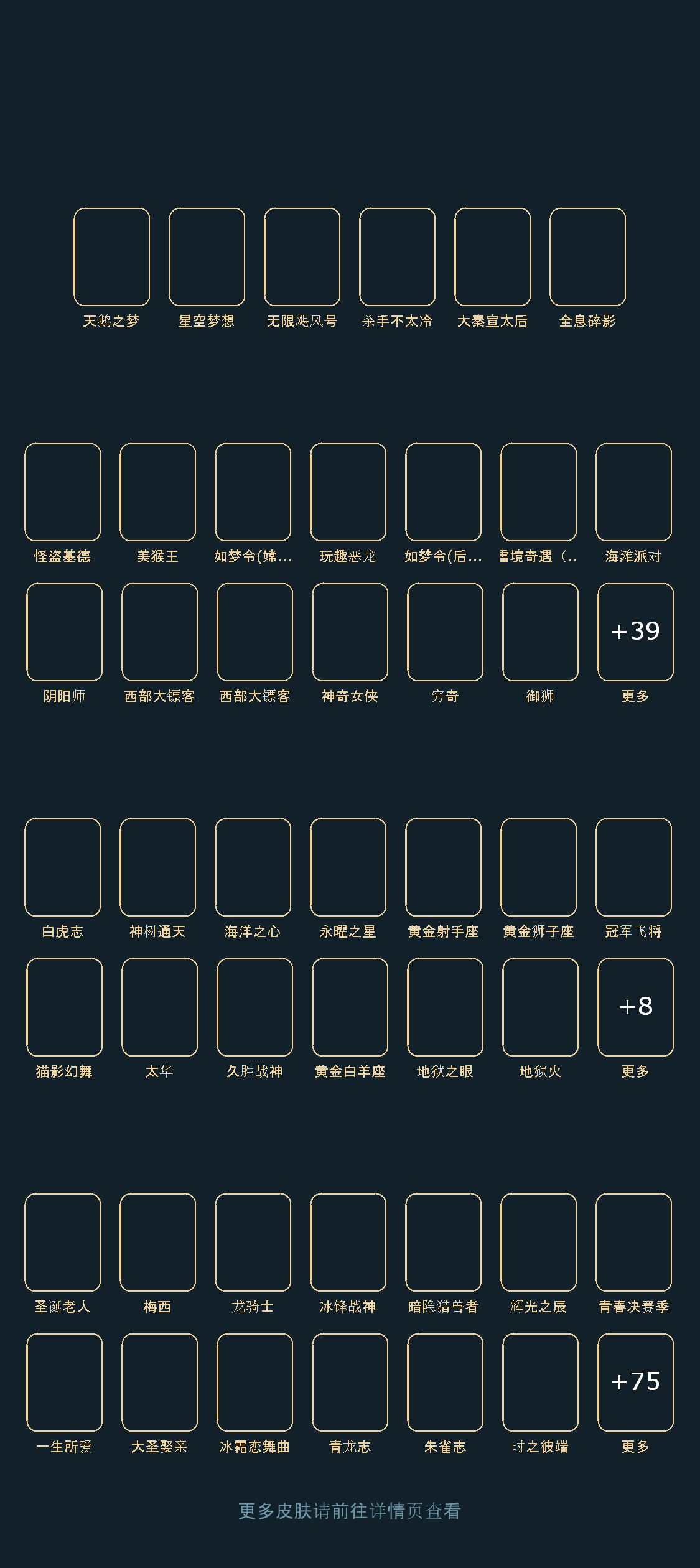Screen dimensions: 700x1568
Task: Tap the 猫影幻舞 skin
Action: point(65,1007)
